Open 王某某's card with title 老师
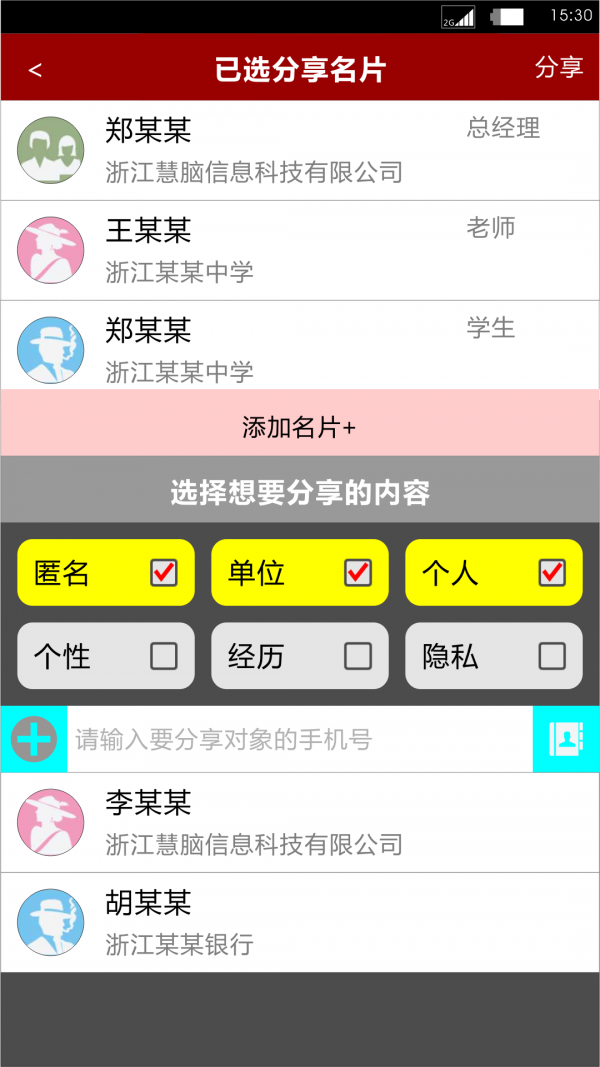This screenshot has height=1067, width=600. [300, 250]
